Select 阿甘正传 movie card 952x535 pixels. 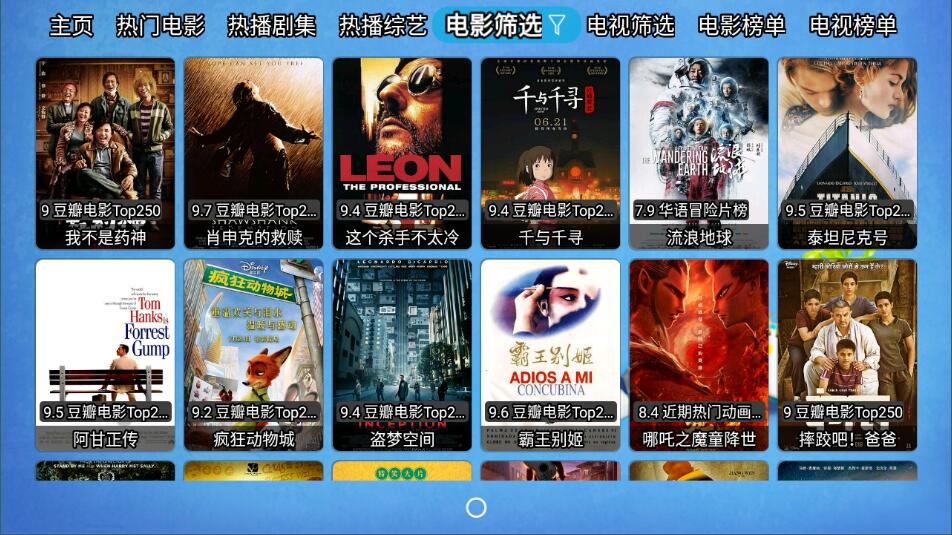coord(105,352)
